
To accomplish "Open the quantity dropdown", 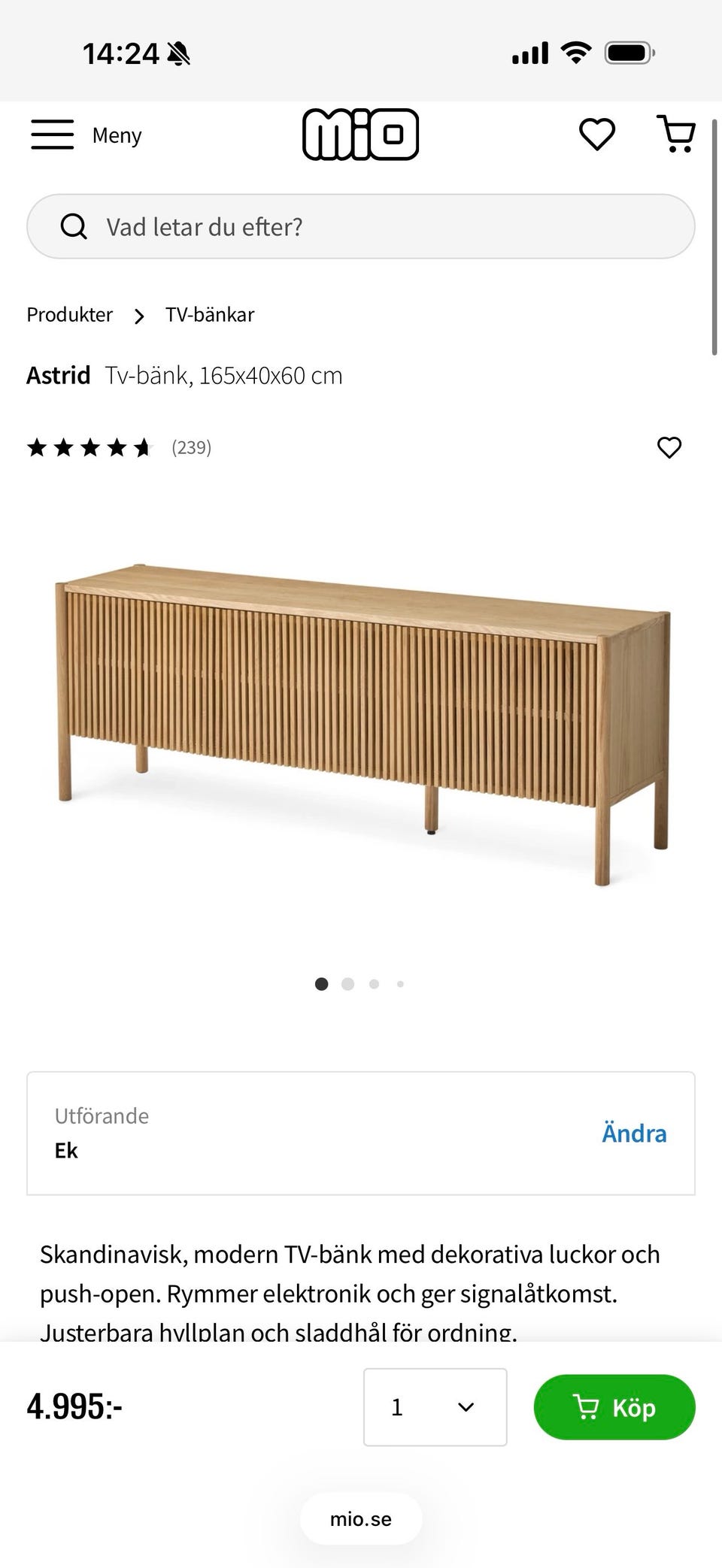I will click(435, 1407).
